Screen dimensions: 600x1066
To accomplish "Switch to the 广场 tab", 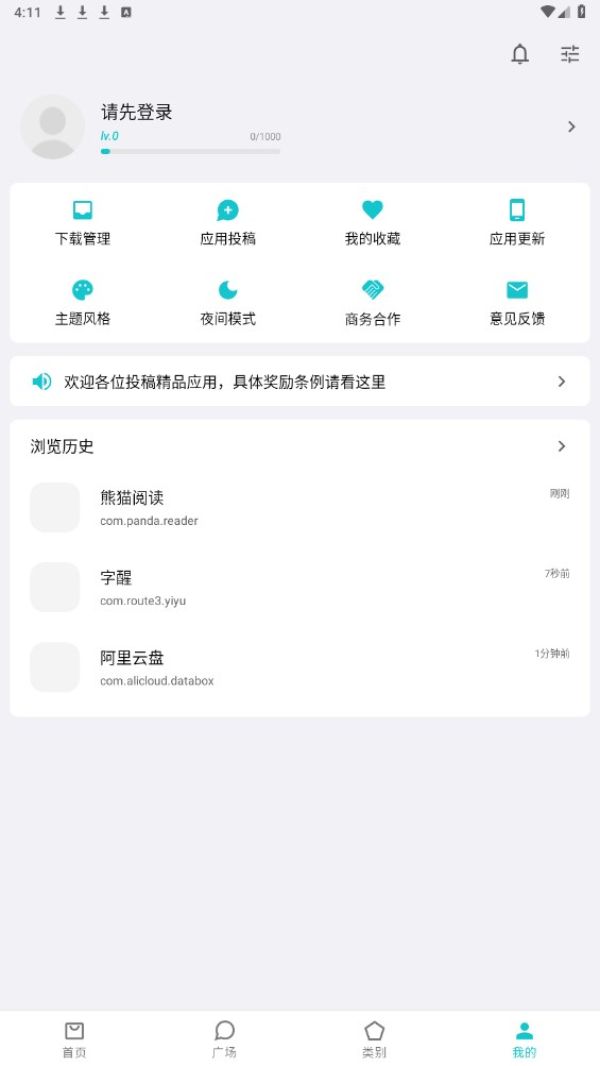I will (225, 1039).
